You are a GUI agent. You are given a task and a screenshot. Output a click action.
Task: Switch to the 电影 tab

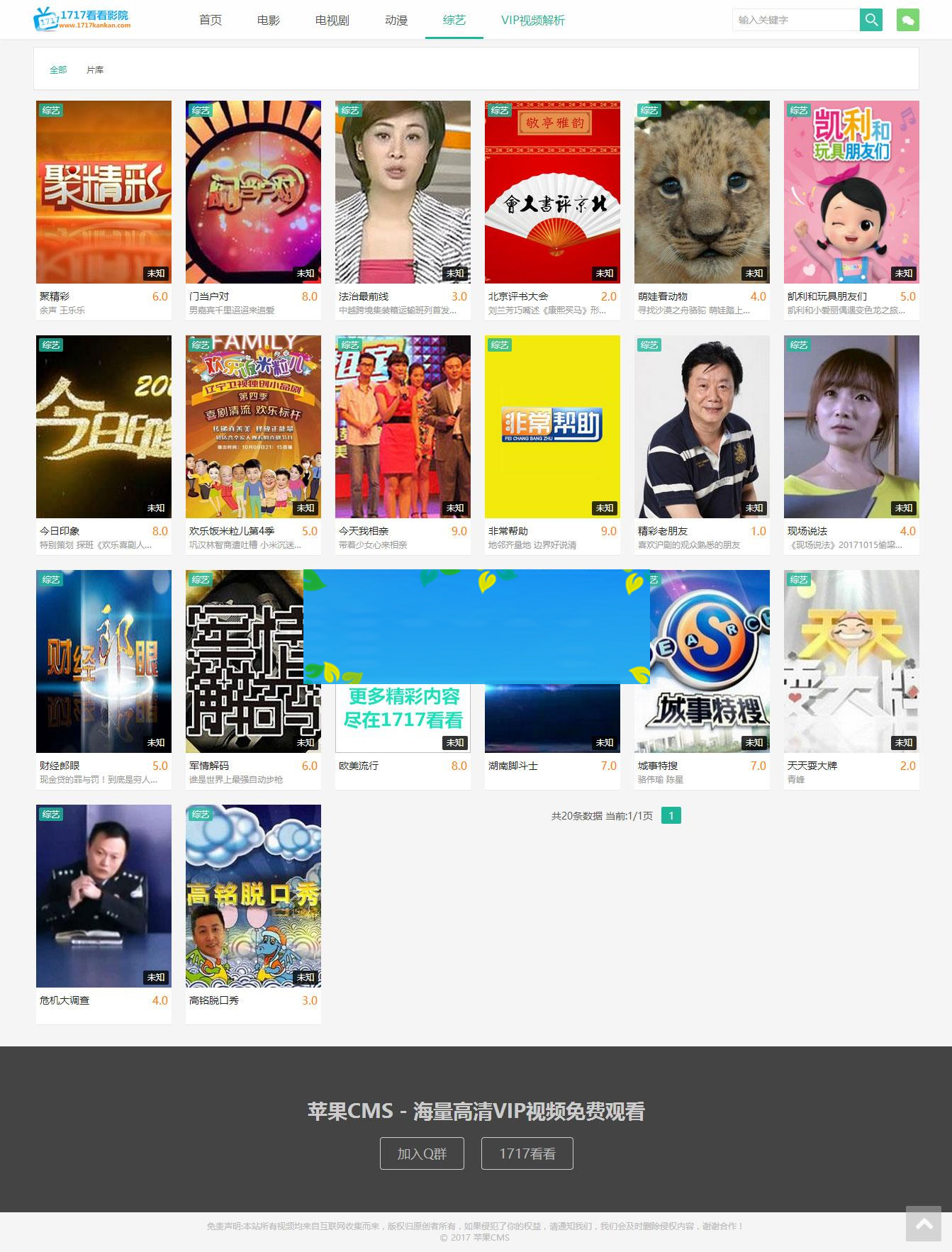coord(269,20)
